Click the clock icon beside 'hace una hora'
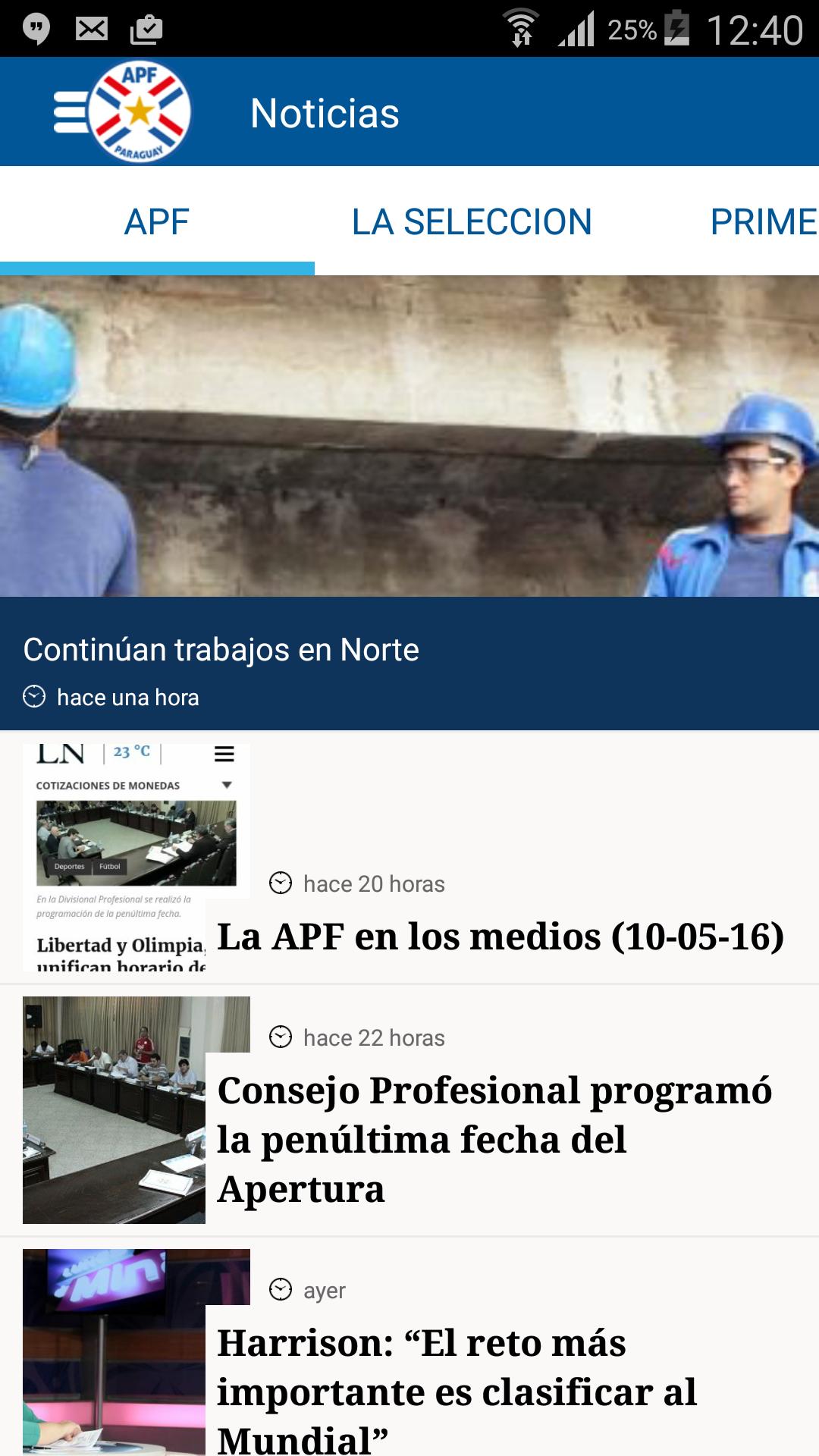819x1456 pixels. point(35,695)
